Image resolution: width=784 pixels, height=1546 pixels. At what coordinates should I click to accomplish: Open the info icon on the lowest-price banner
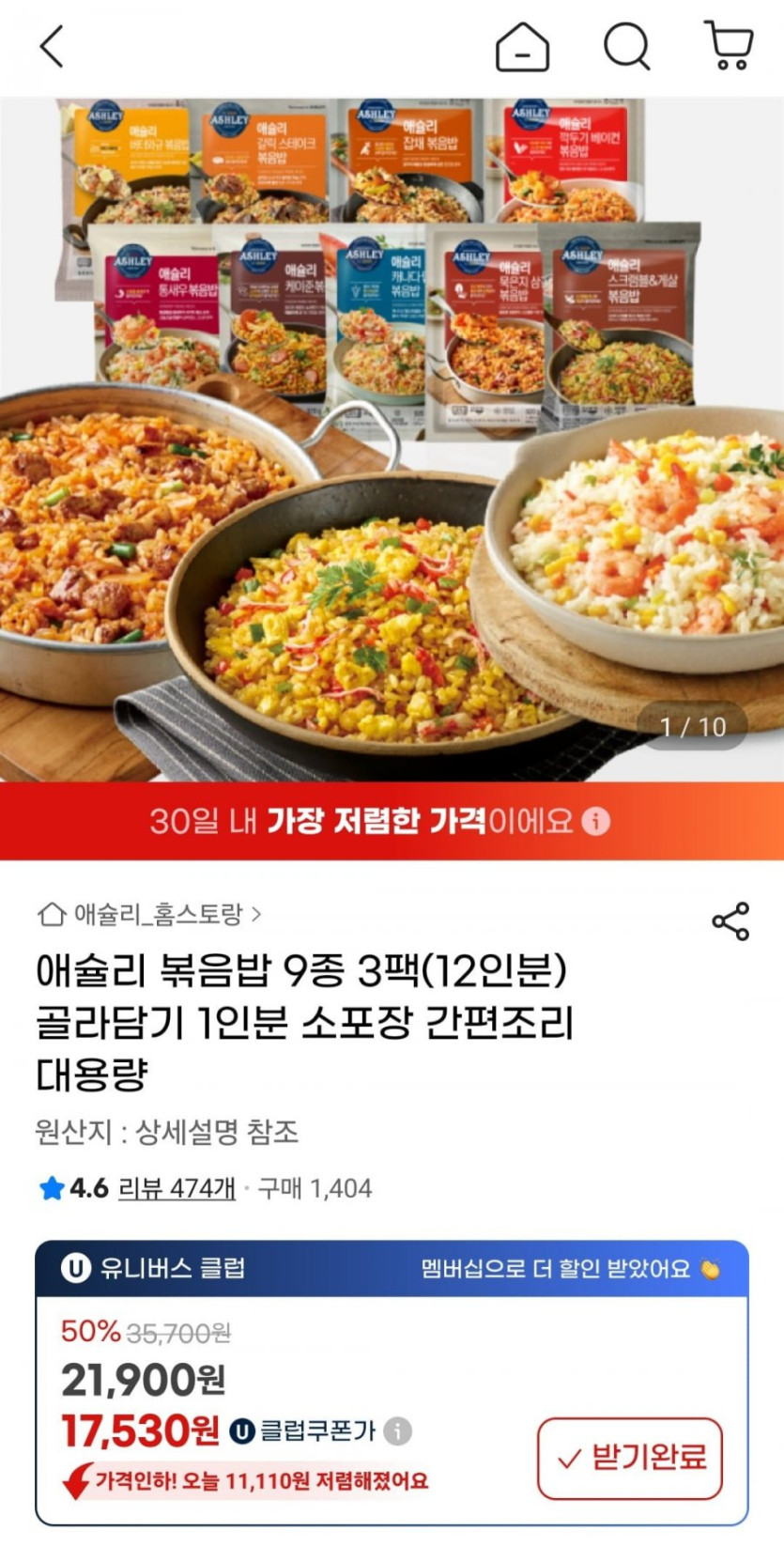click(595, 821)
